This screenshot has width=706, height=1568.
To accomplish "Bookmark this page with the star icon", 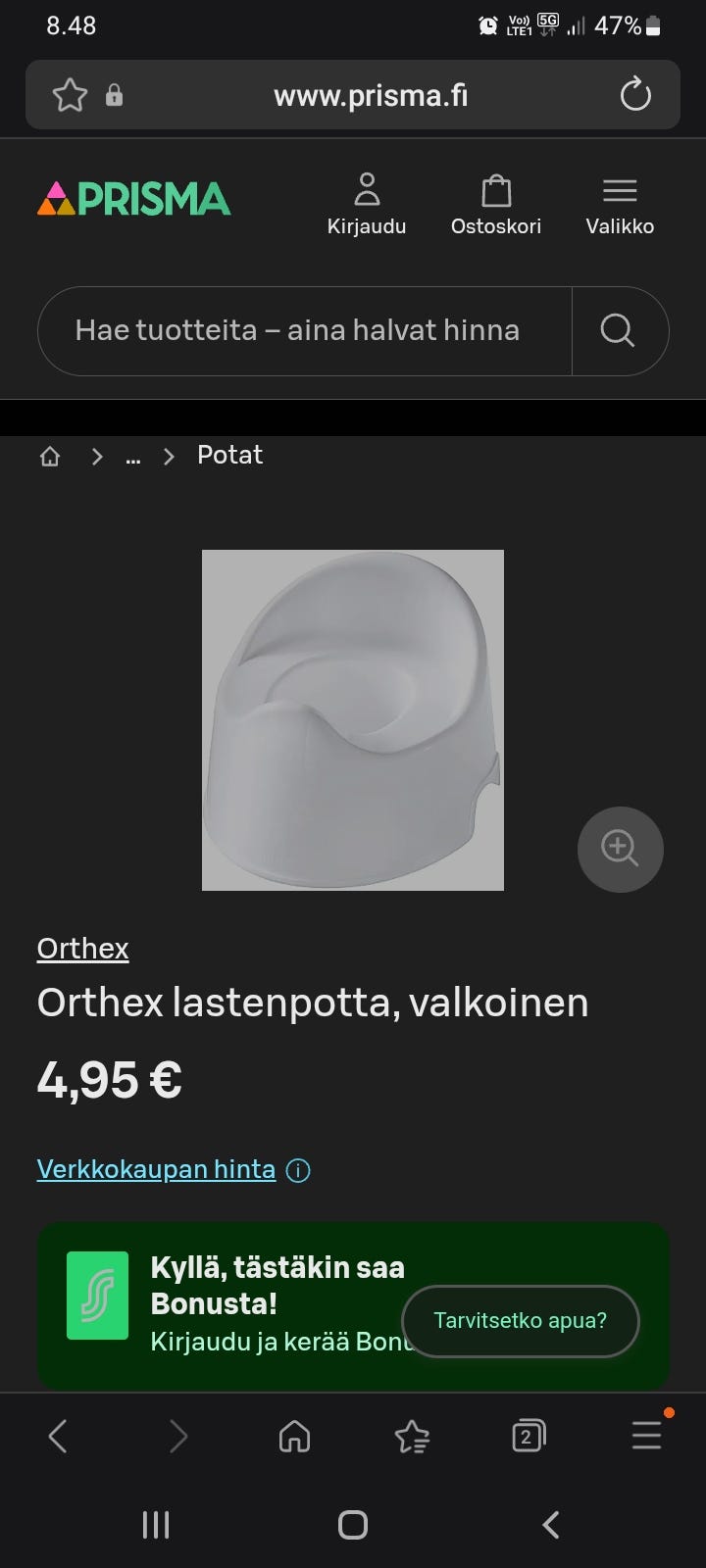I will point(70,95).
